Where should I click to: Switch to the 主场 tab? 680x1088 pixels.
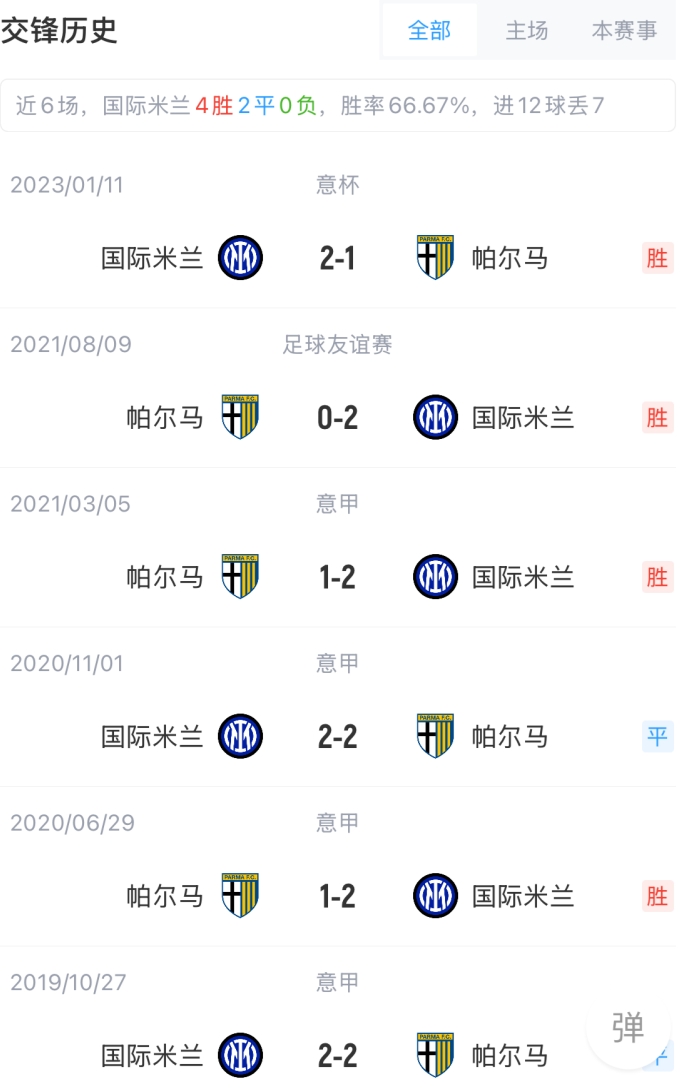(x=526, y=31)
